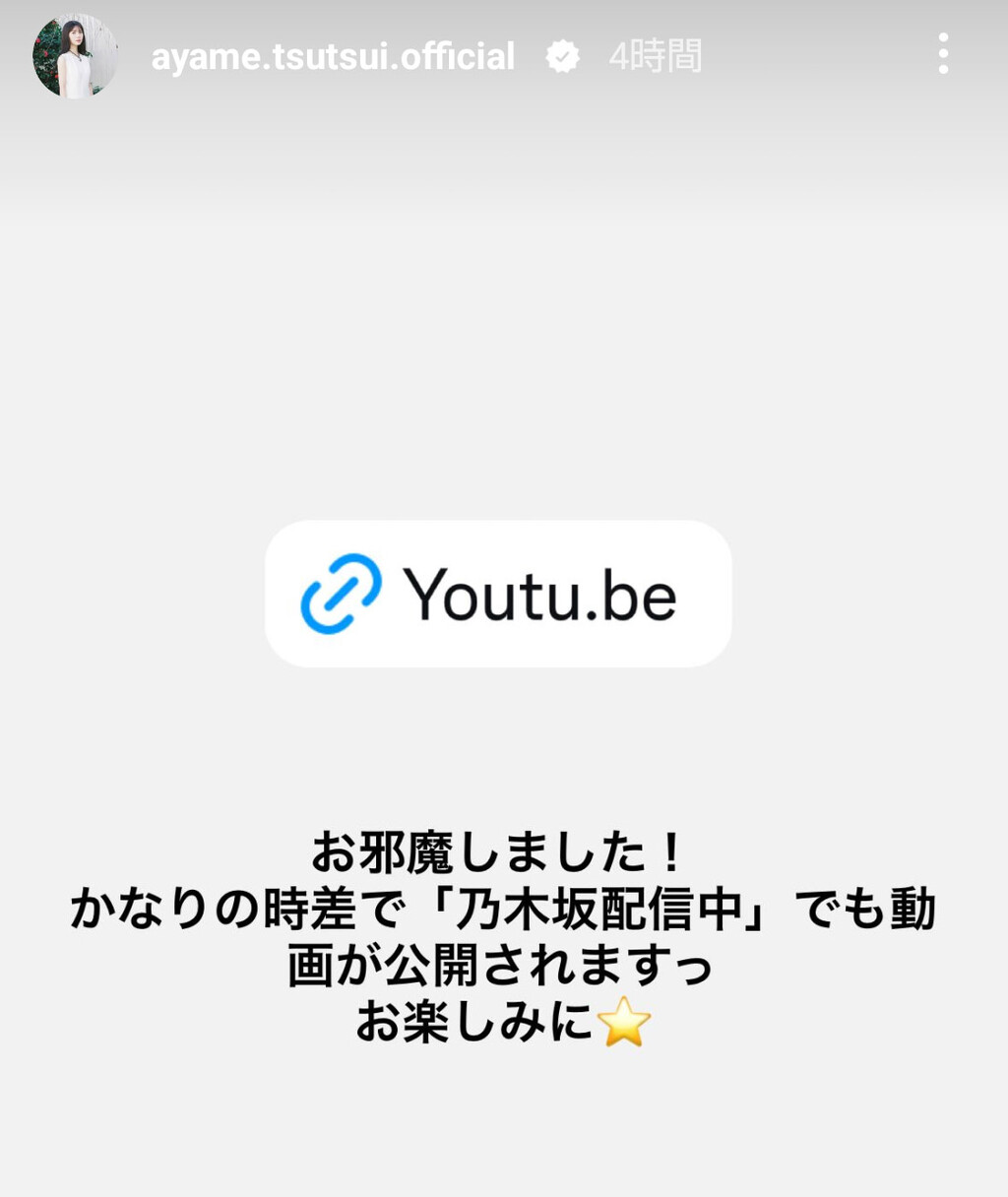Open the three-dot story options menu

click(x=943, y=54)
